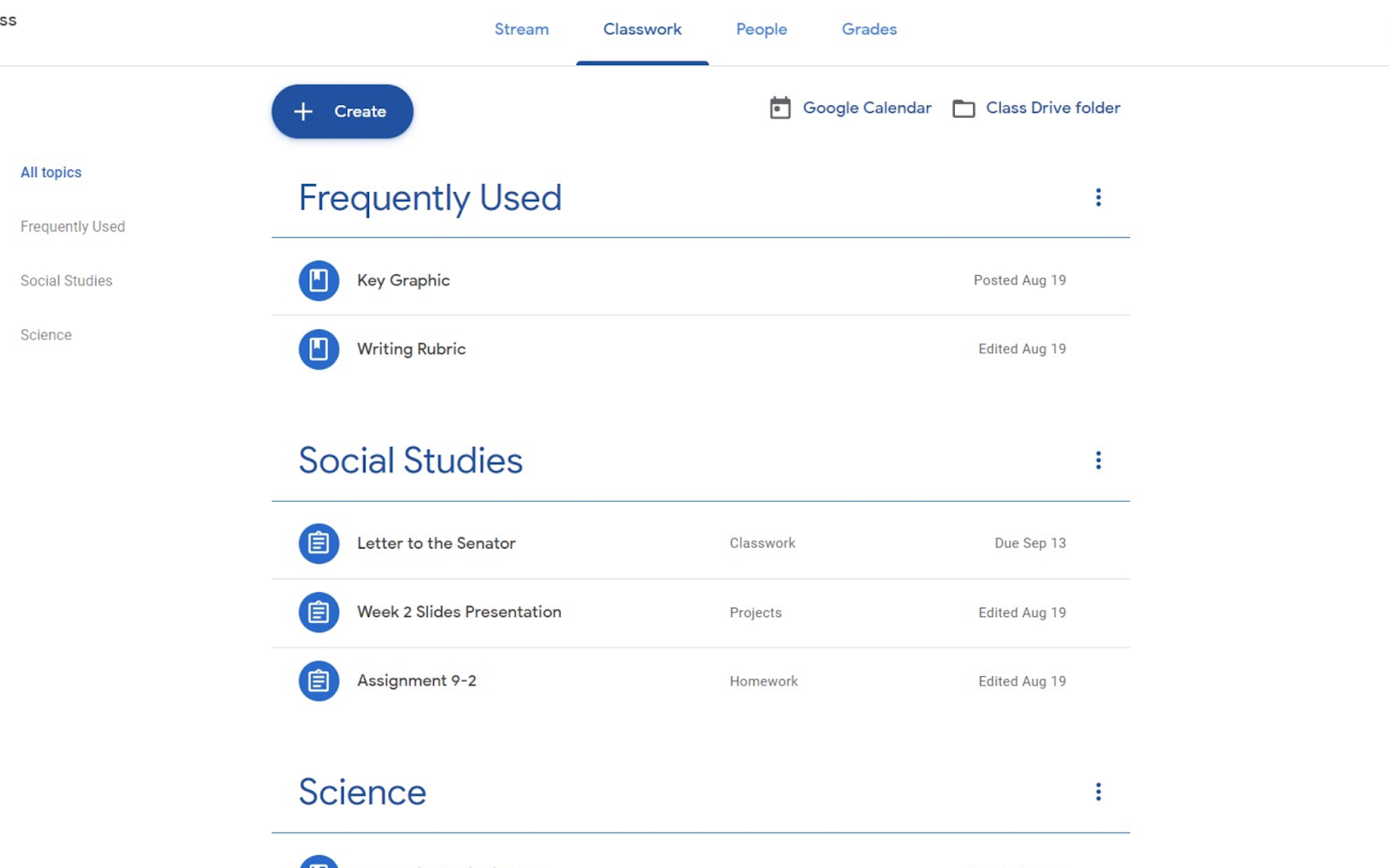
Task: Open Science topic options menu
Action: point(1098,792)
